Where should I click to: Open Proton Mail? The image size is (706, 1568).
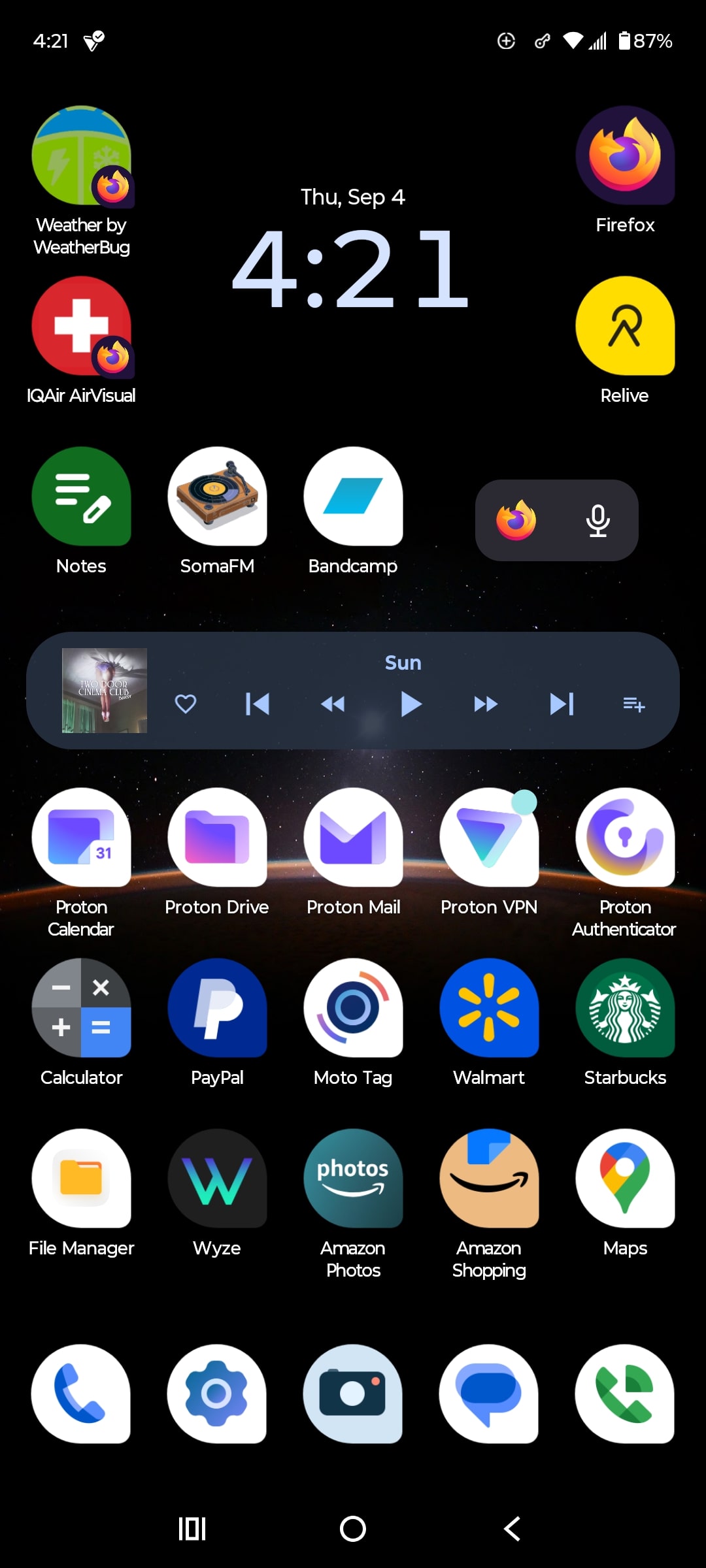click(x=353, y=838)
